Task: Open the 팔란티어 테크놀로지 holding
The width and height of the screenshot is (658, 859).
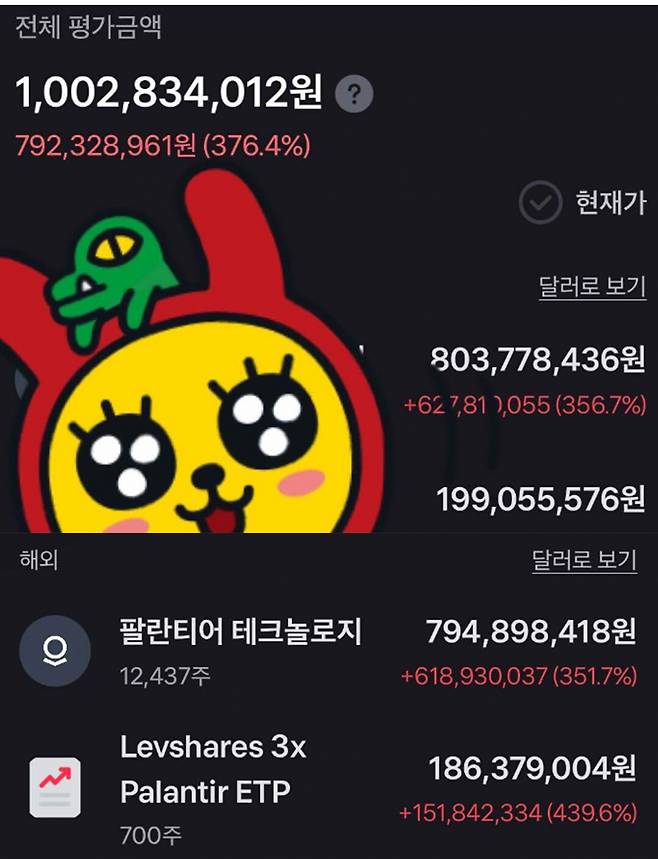Action: (x=240, y=632)
